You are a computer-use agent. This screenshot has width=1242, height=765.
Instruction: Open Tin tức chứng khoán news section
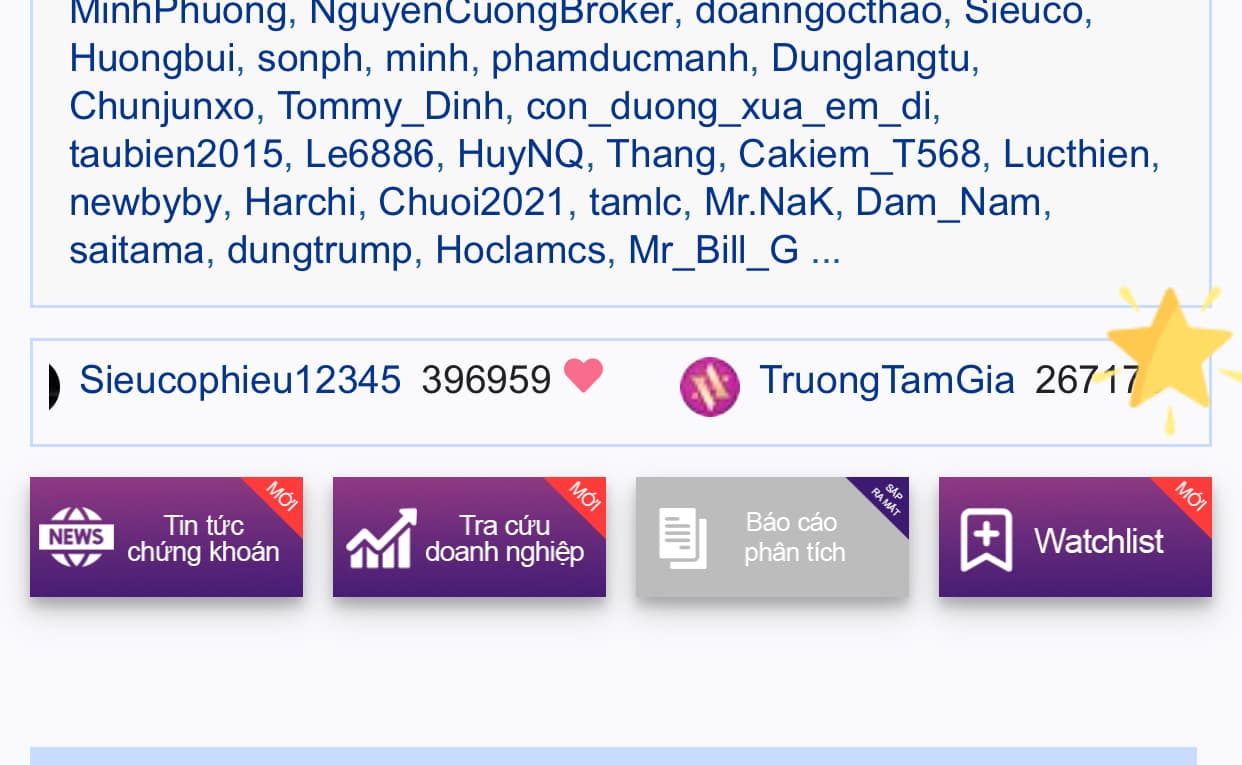point(166,537)
